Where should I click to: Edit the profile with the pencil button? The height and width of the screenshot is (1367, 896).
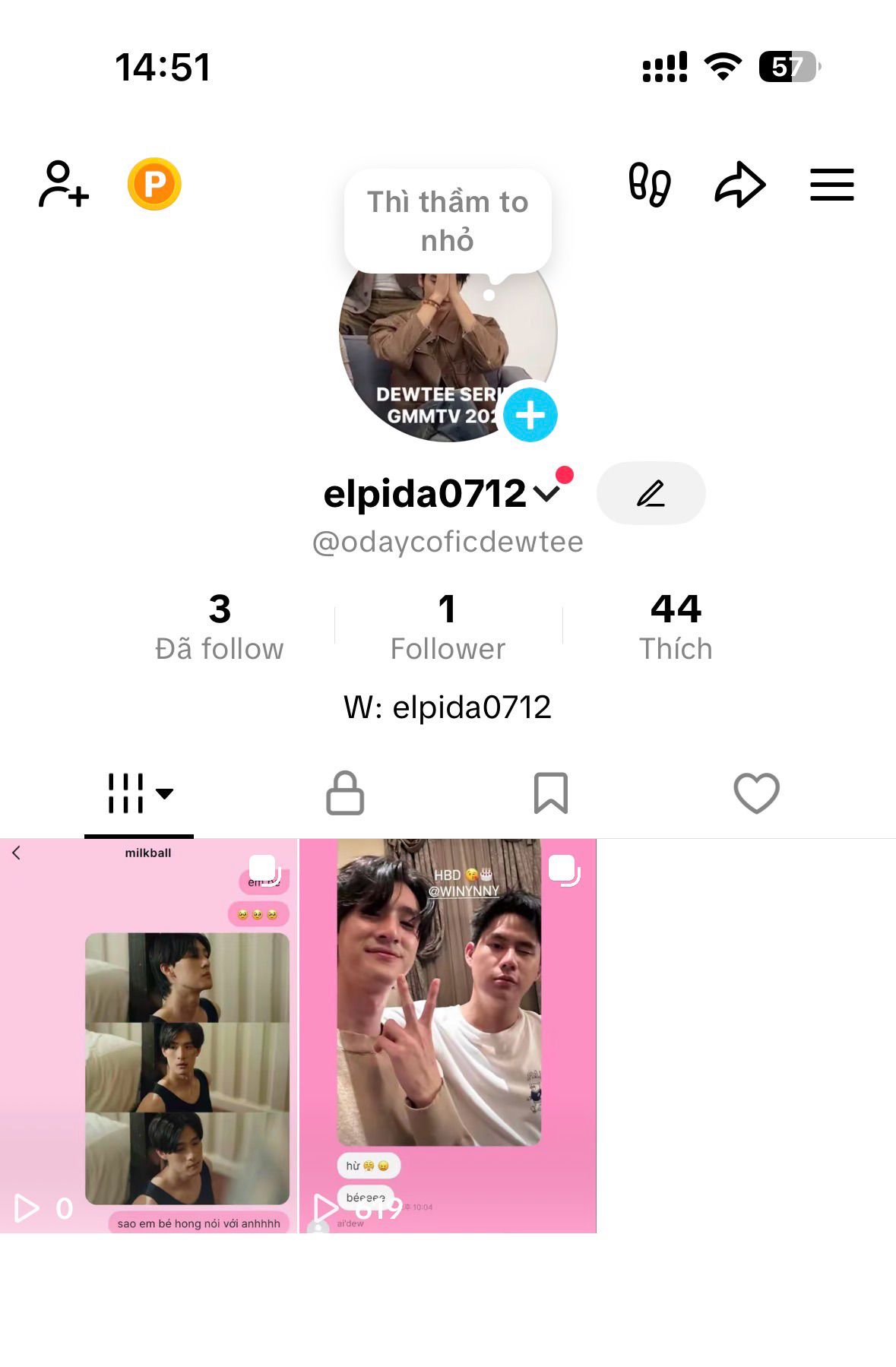651,493
